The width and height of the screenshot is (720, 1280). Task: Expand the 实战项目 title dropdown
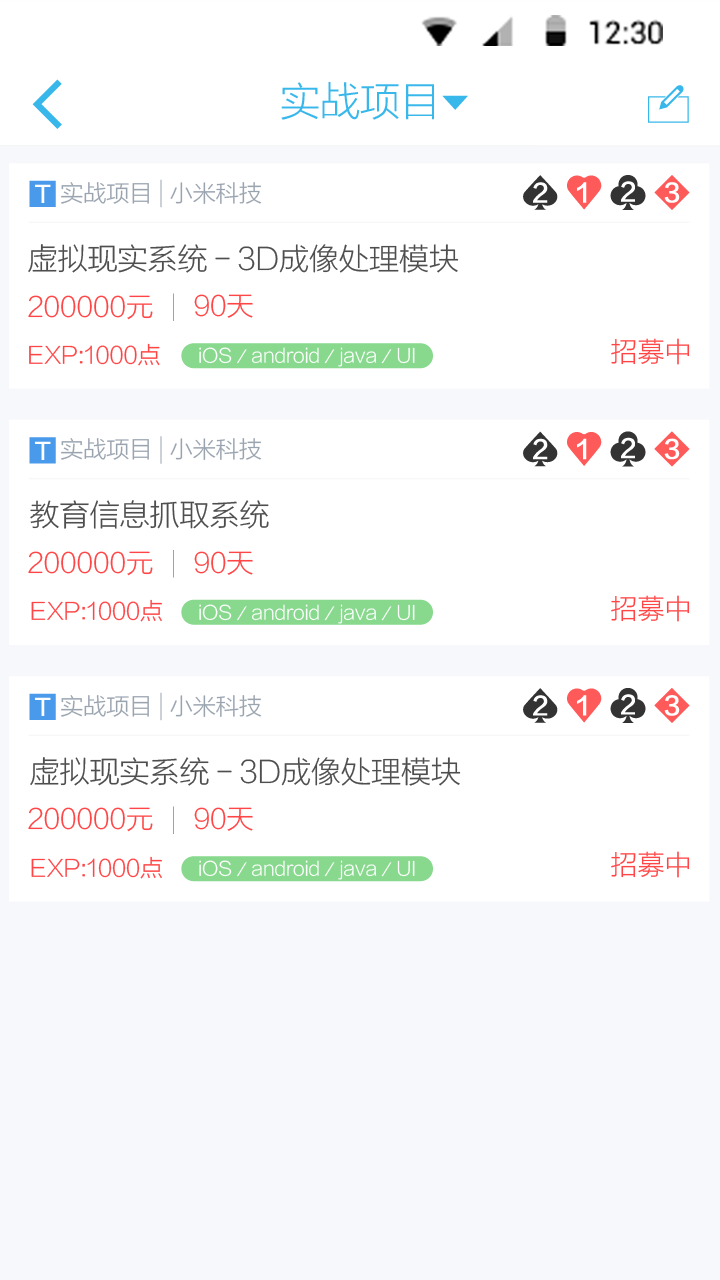tap(373, 102)
